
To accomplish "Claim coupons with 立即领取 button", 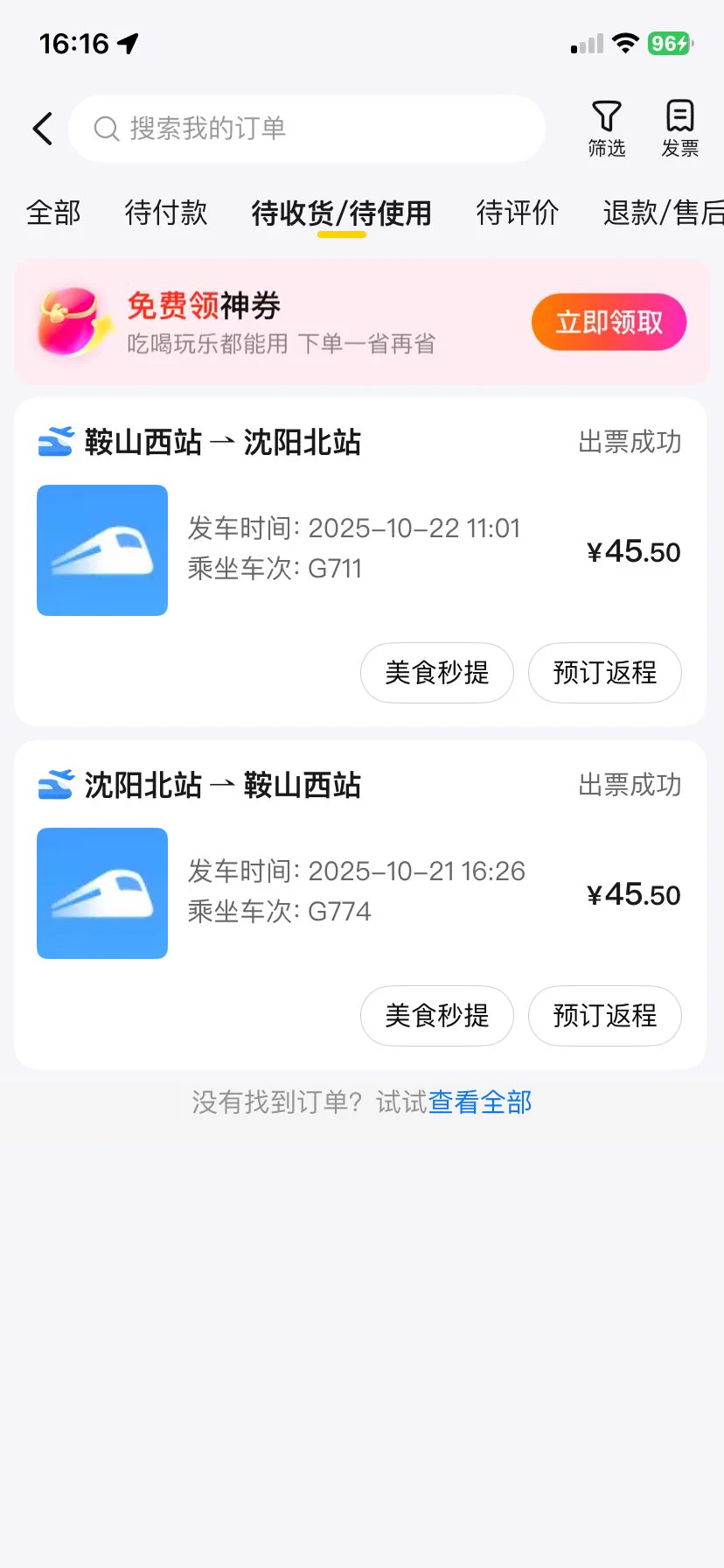I will pos(609,322).
